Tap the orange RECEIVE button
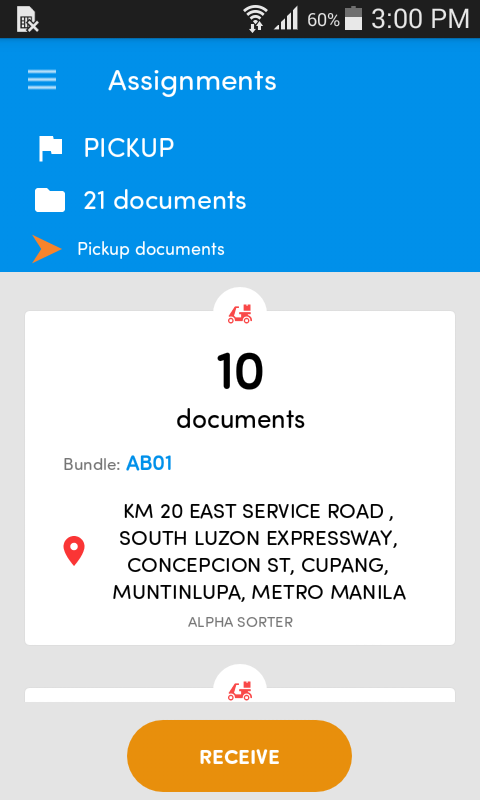The image size is (480, 800). pos(239,756)
